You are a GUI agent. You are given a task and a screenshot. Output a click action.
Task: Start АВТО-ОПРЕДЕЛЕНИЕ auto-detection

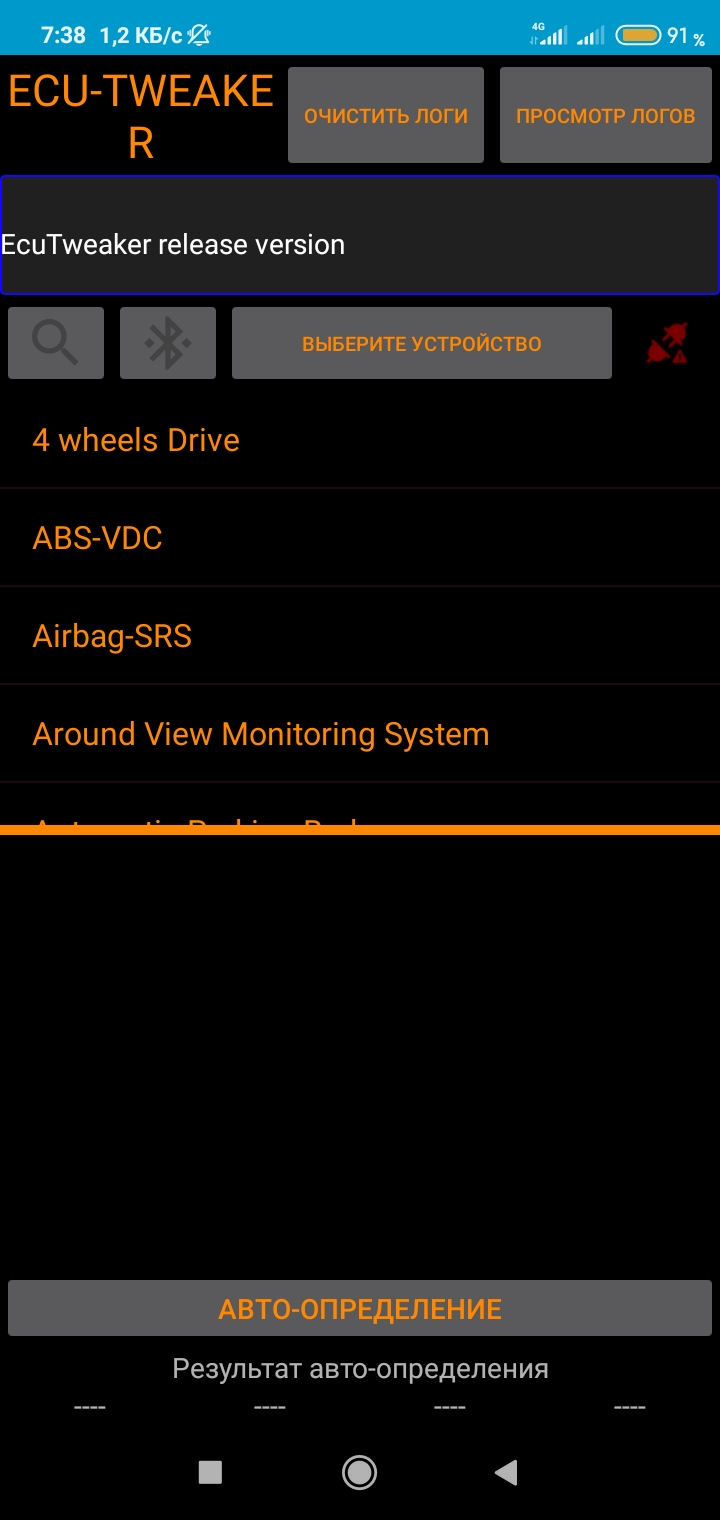[360, 1308]
